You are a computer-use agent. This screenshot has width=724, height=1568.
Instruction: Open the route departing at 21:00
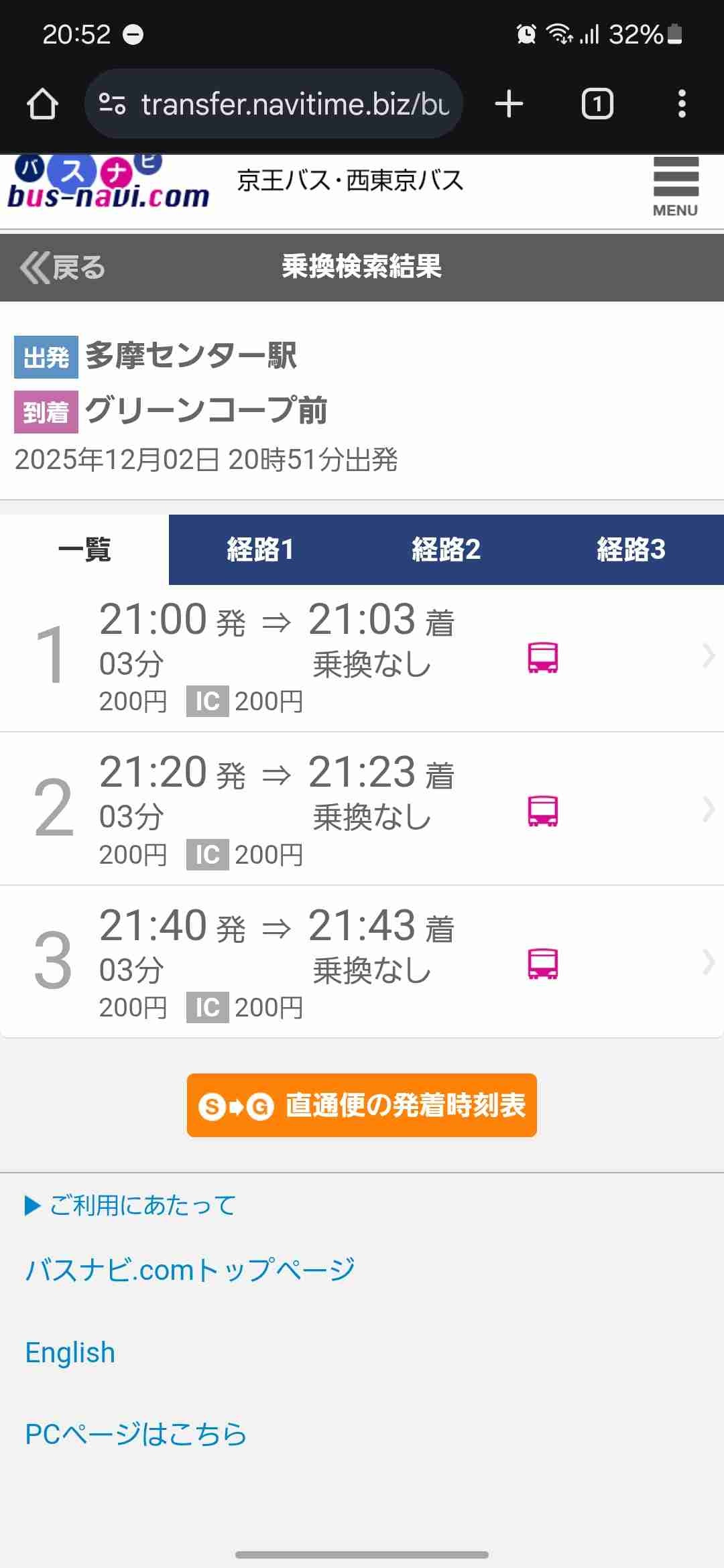point(362,657)
